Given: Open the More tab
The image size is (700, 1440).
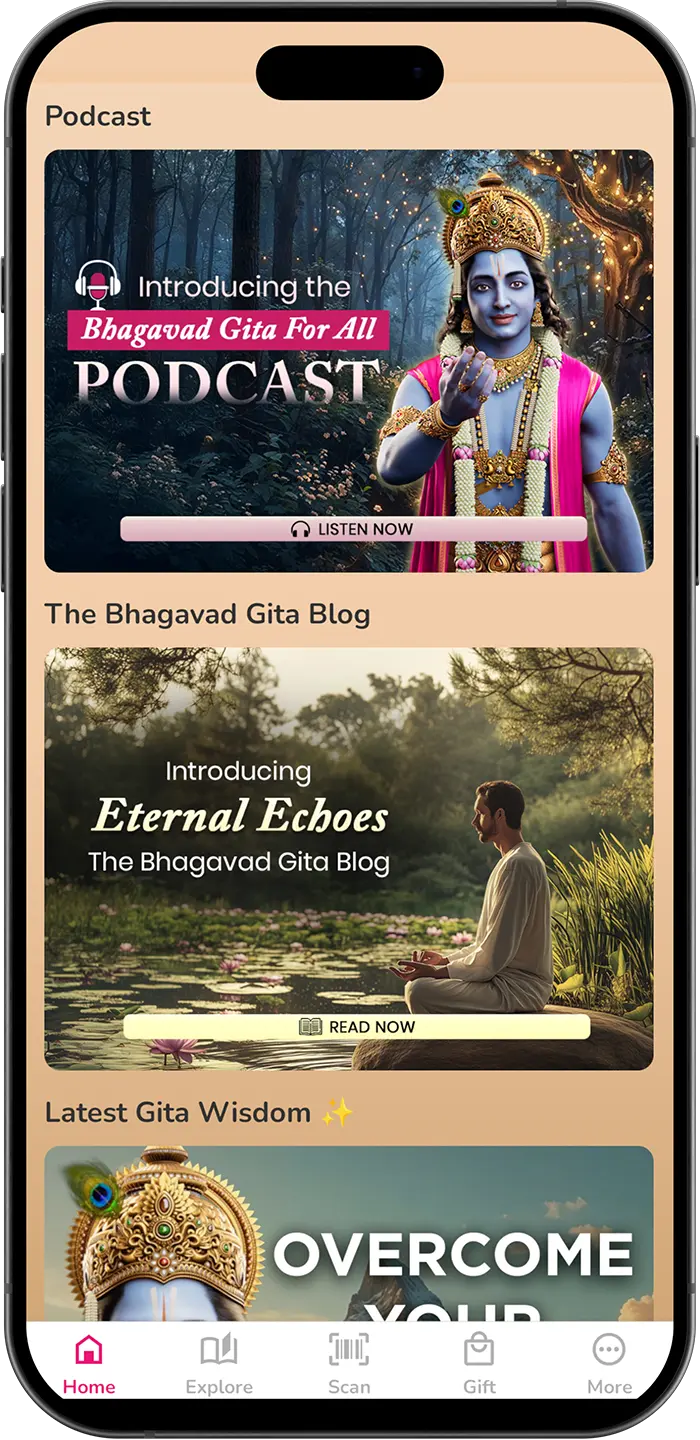Looking at the screenshot, I should tap(609, 1364).
